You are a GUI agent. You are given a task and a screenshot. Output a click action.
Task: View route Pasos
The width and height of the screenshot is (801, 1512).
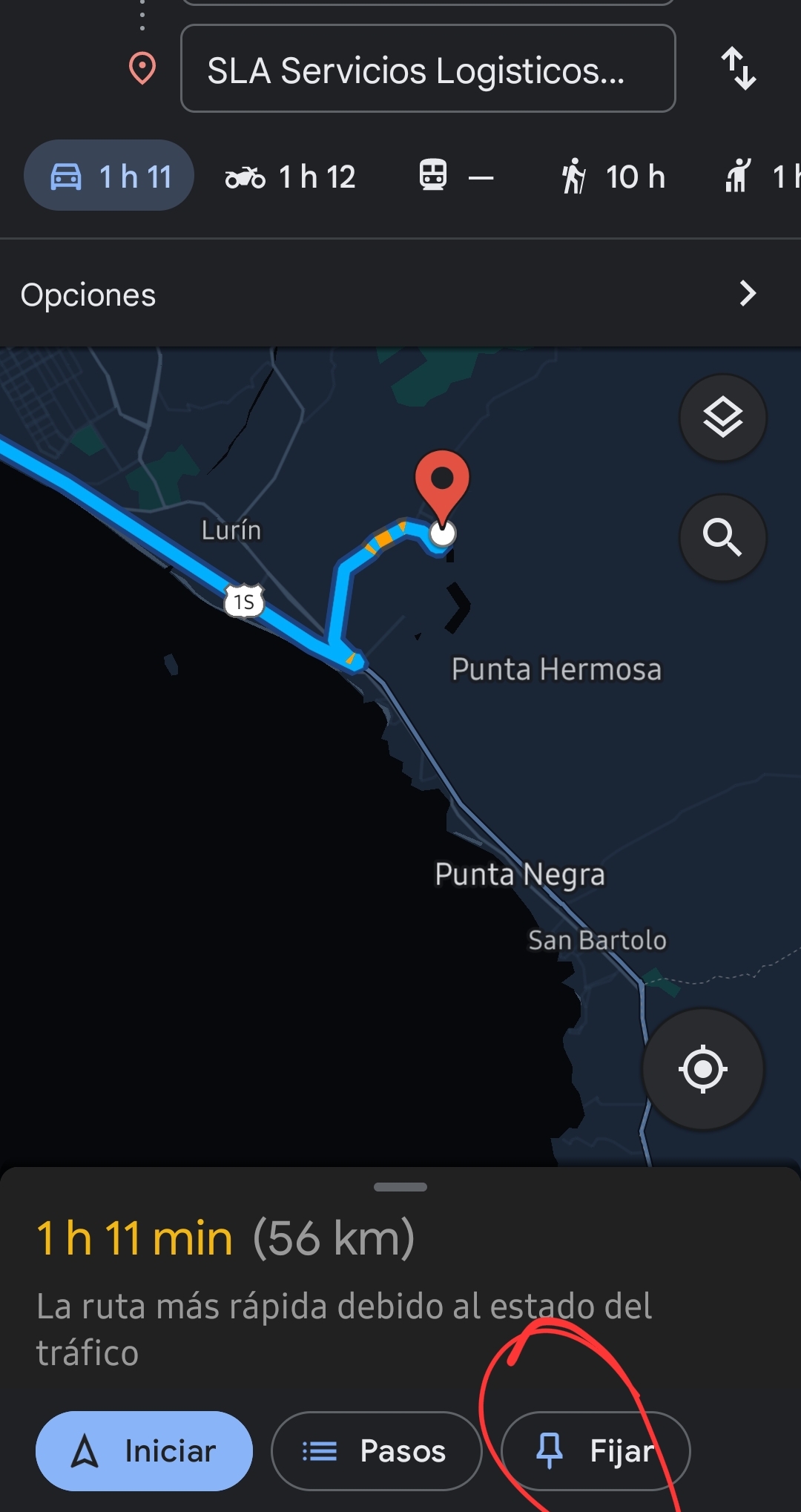[376, 1450]
